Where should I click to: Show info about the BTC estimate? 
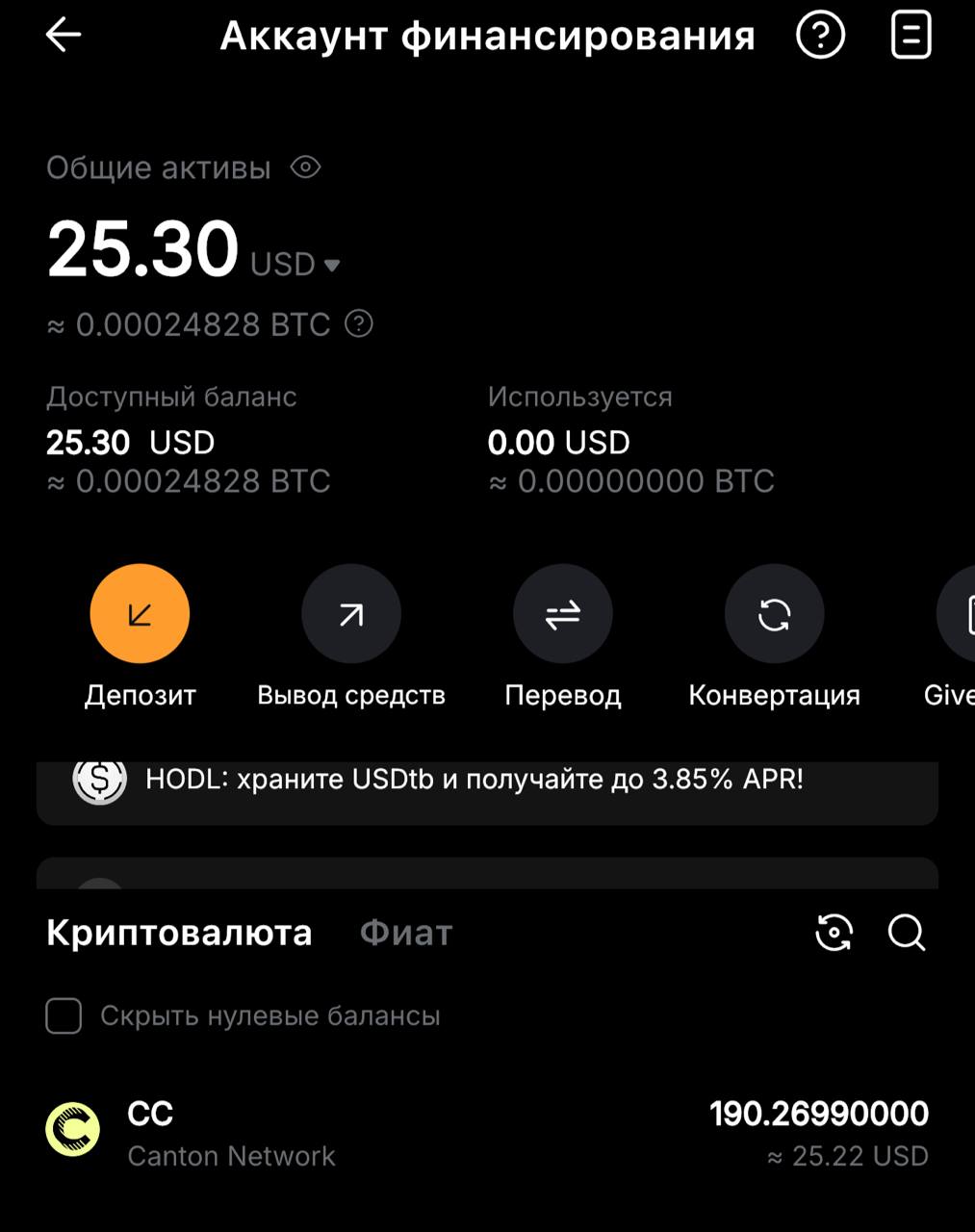tap(359, 324)
